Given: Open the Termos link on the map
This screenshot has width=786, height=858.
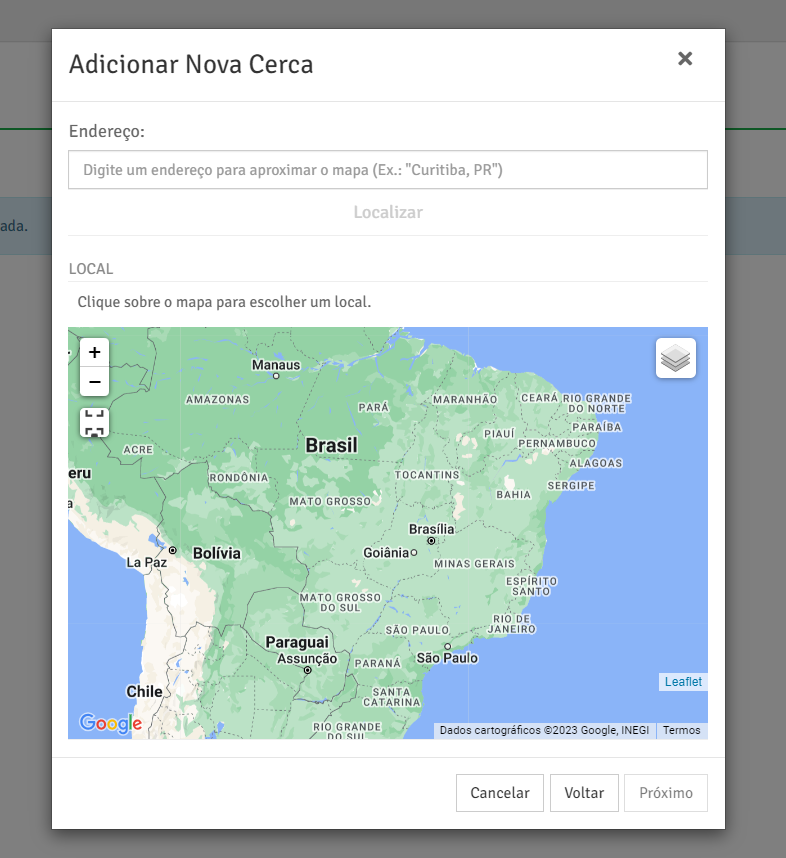Looking at the screenshot, I should 682,731.
